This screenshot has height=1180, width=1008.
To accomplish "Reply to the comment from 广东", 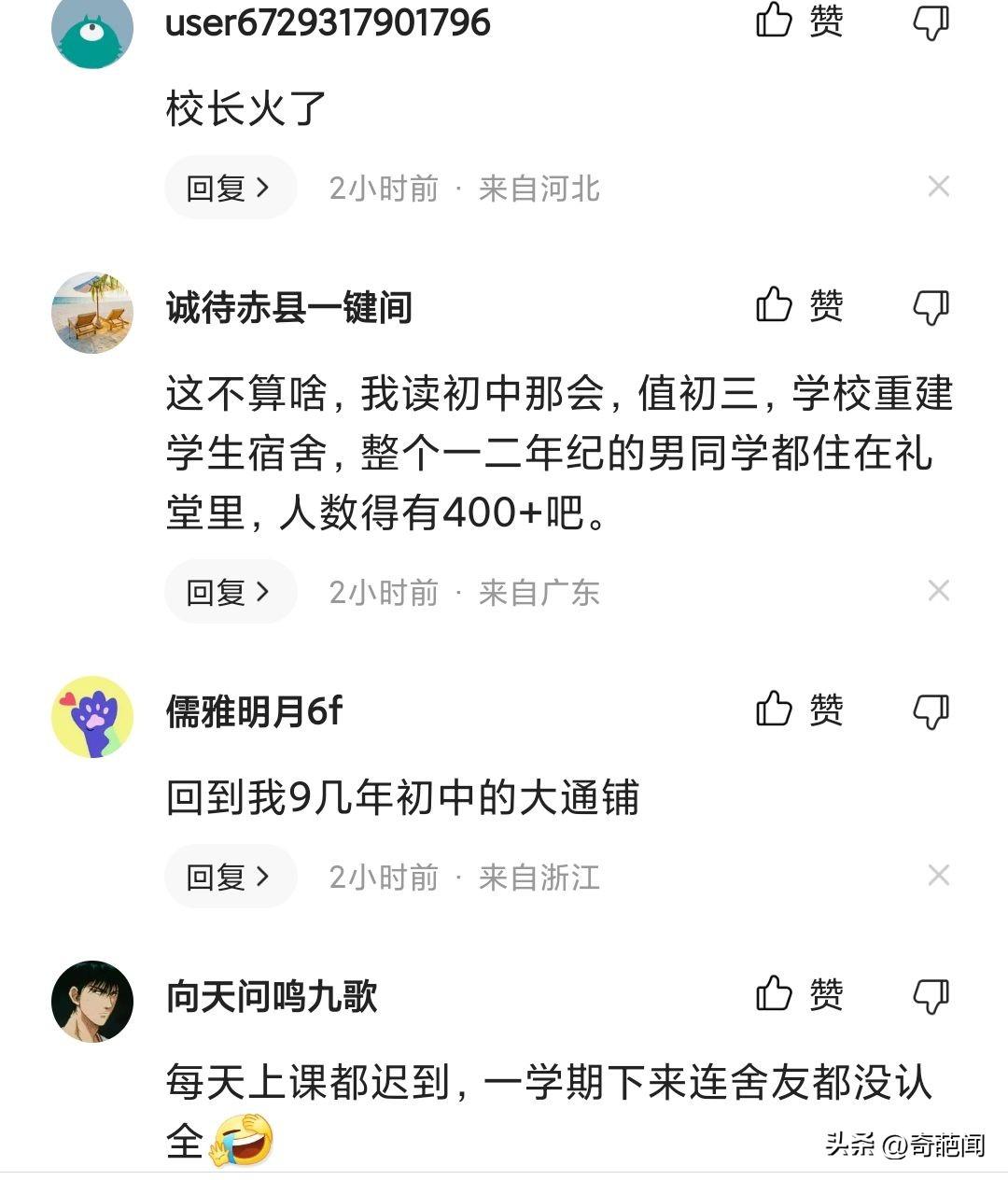I will click(x=230, y=592).
